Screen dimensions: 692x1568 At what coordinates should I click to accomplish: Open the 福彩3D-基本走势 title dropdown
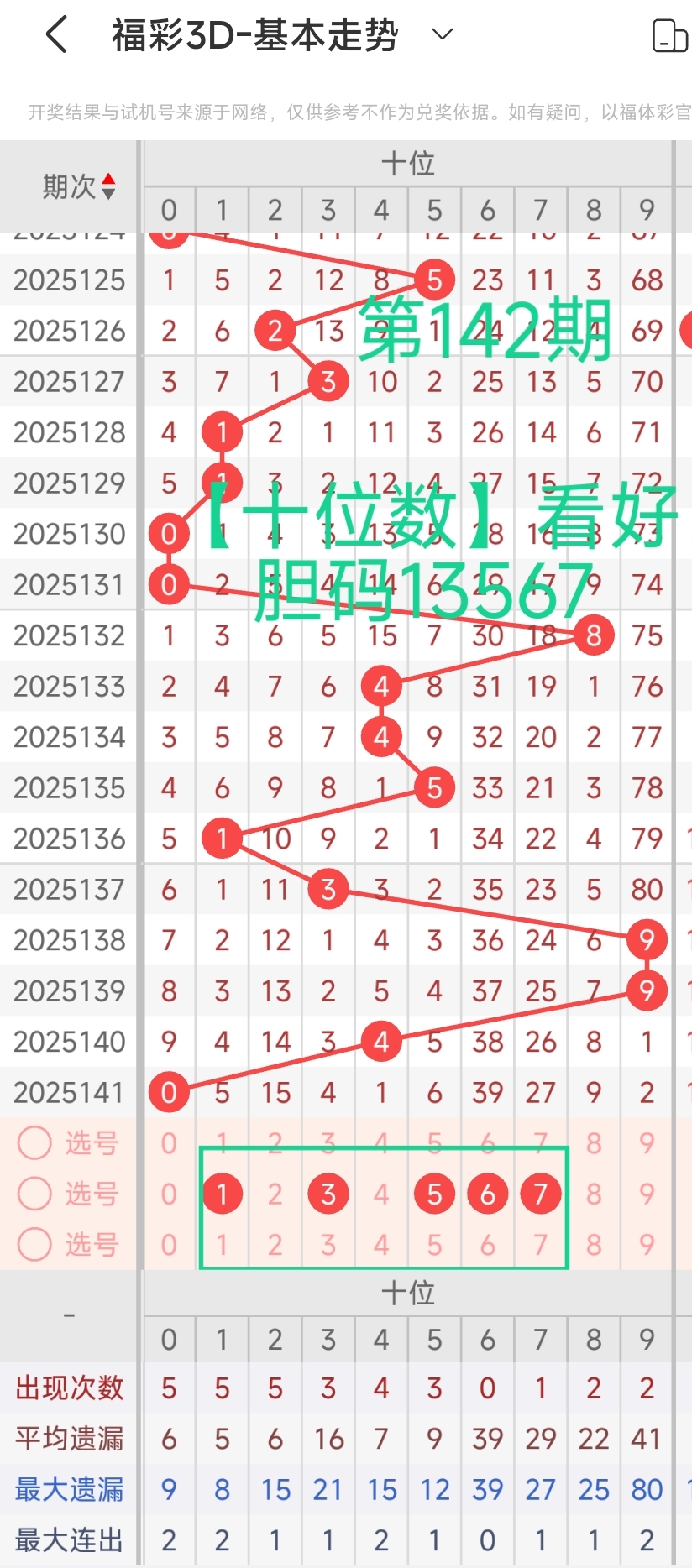tap(439, 35)
